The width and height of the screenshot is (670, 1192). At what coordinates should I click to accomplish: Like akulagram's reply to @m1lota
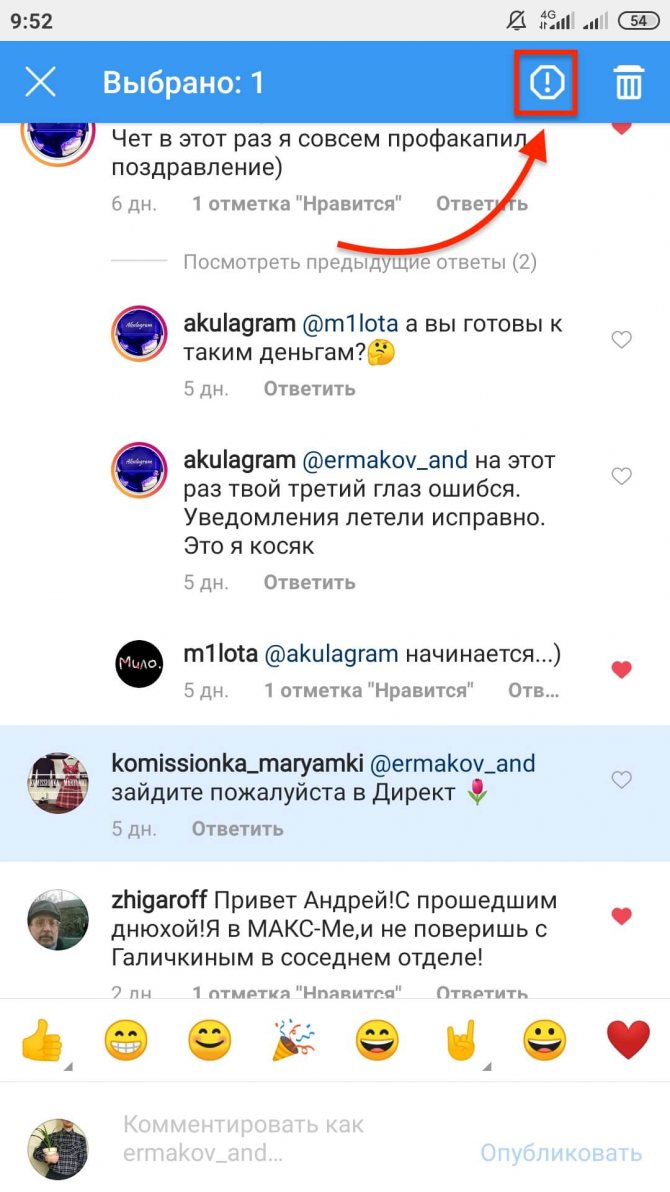(x=621, y=340)
